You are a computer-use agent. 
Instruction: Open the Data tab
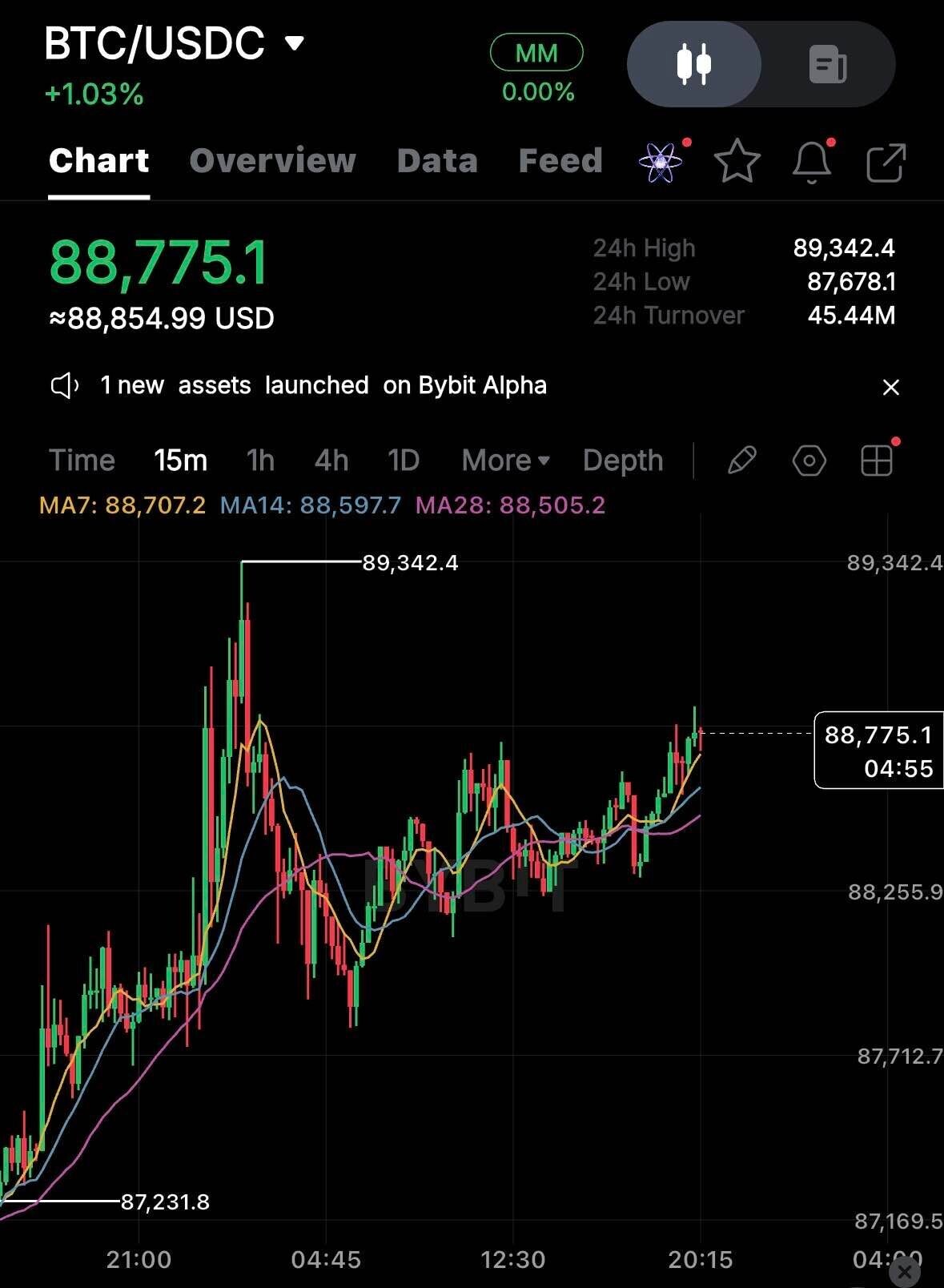pos(437,161)
